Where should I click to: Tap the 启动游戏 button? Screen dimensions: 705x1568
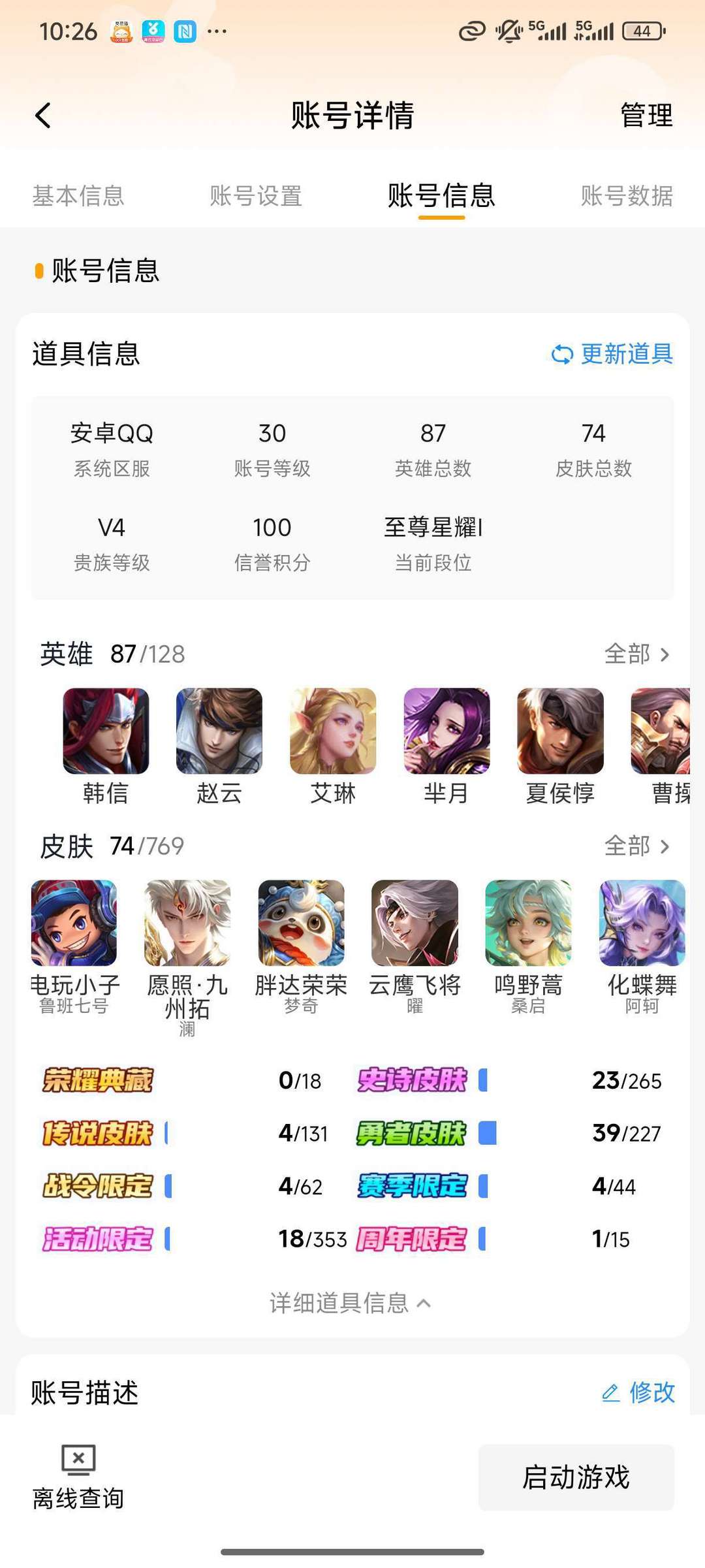(576, 1477)
